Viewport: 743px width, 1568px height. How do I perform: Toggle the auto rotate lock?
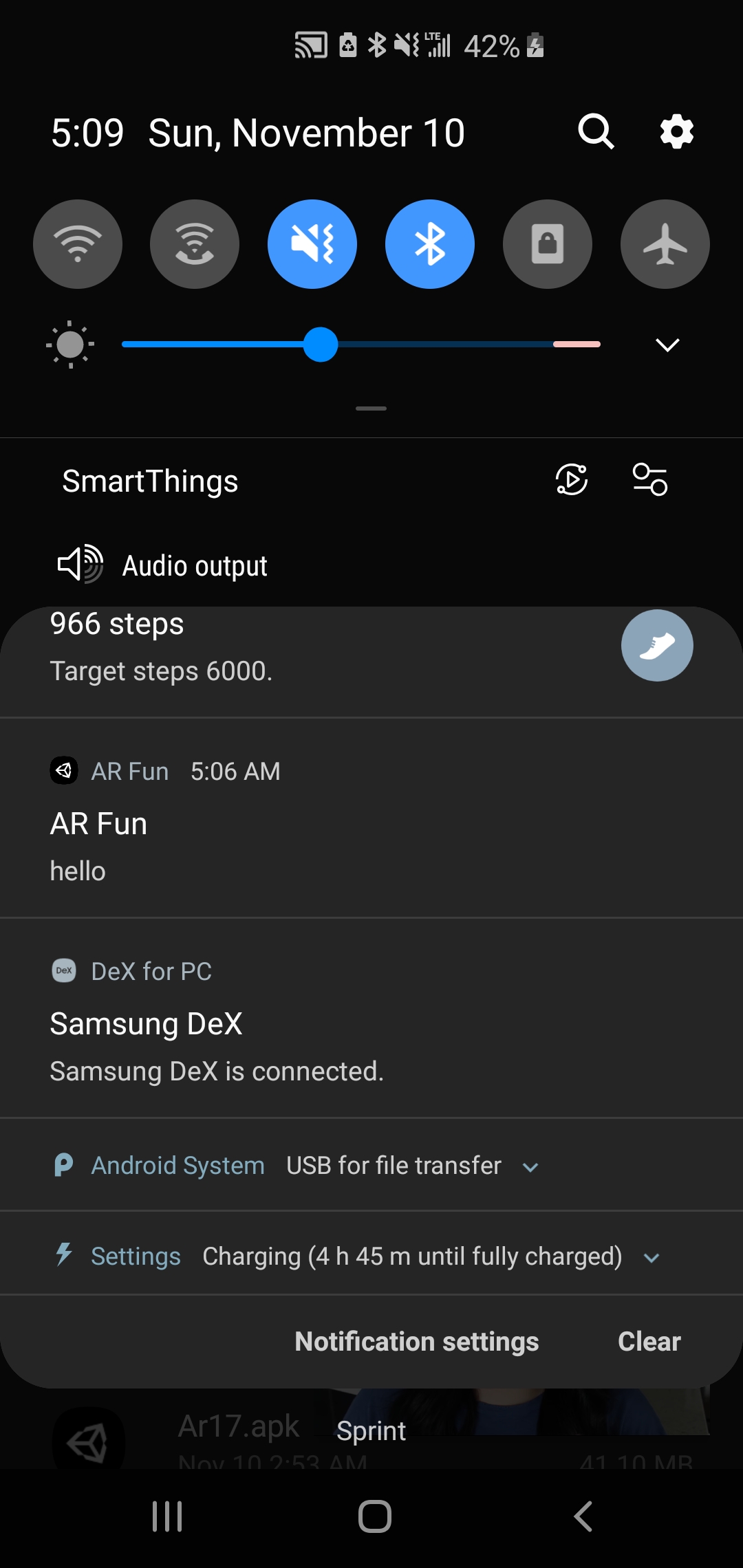point(548,244)
